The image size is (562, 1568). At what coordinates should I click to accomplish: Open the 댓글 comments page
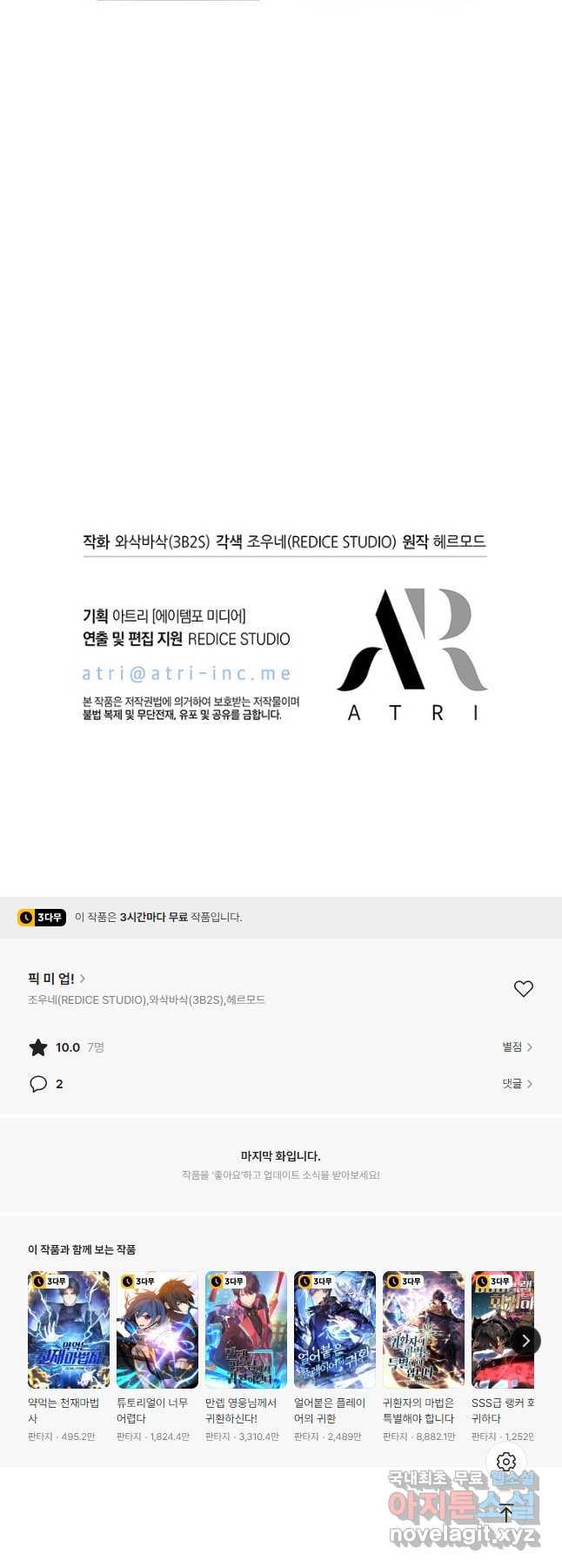pos(517,1084)
